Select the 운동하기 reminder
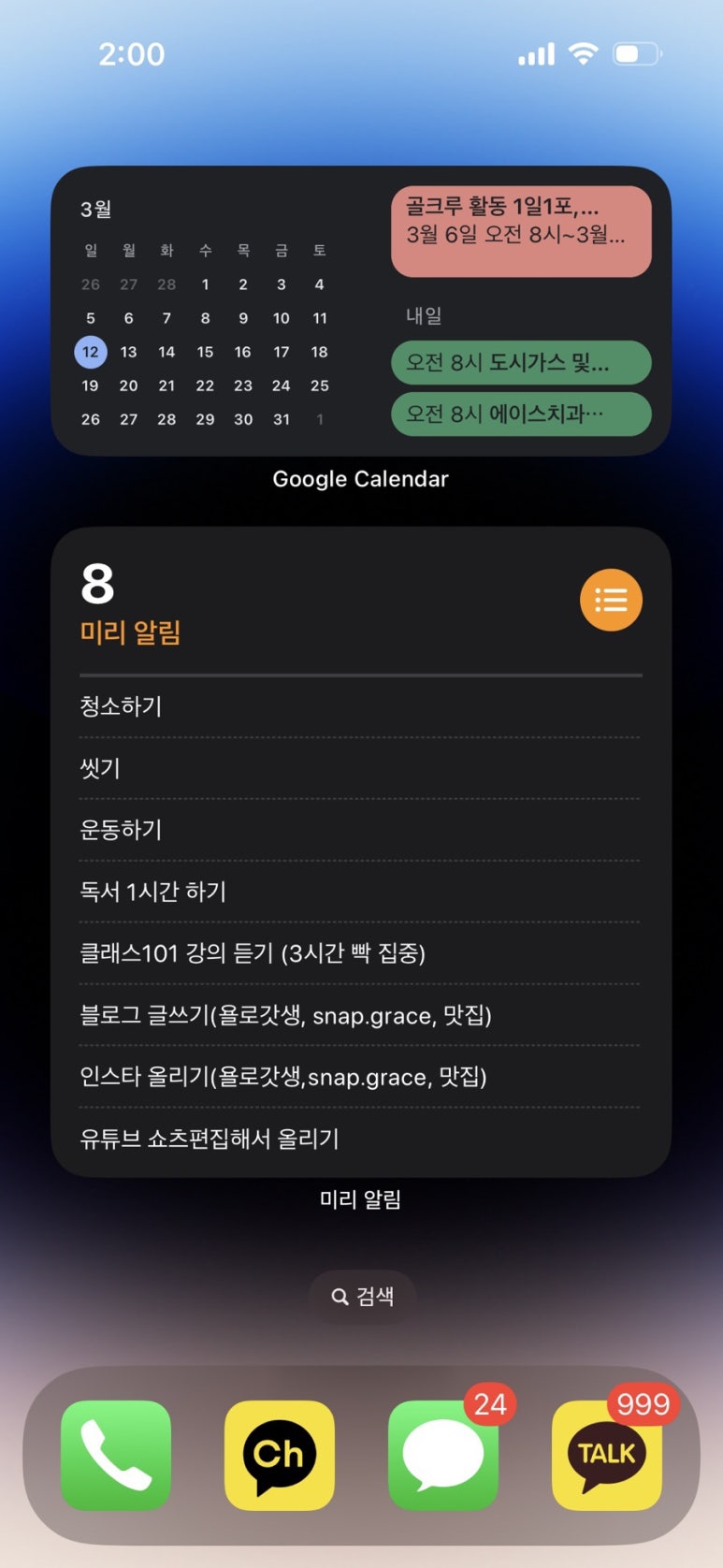Viewport: 723px width, 1568px height. coord(122,830)
